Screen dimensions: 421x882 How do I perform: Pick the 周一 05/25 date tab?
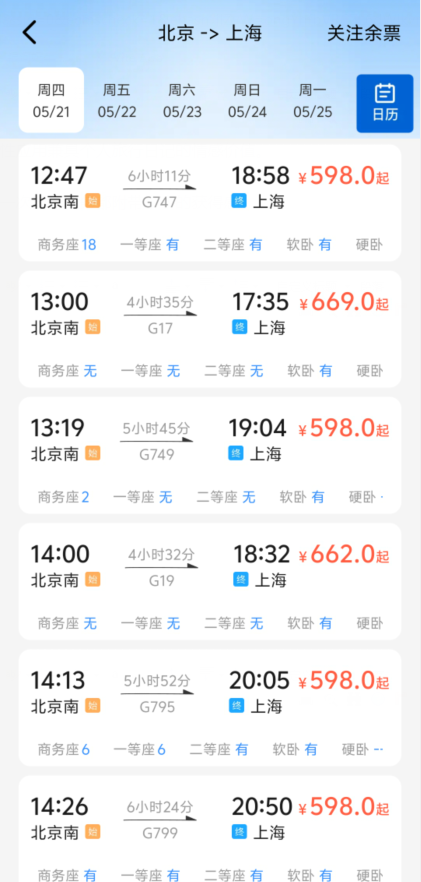[312, 100]
